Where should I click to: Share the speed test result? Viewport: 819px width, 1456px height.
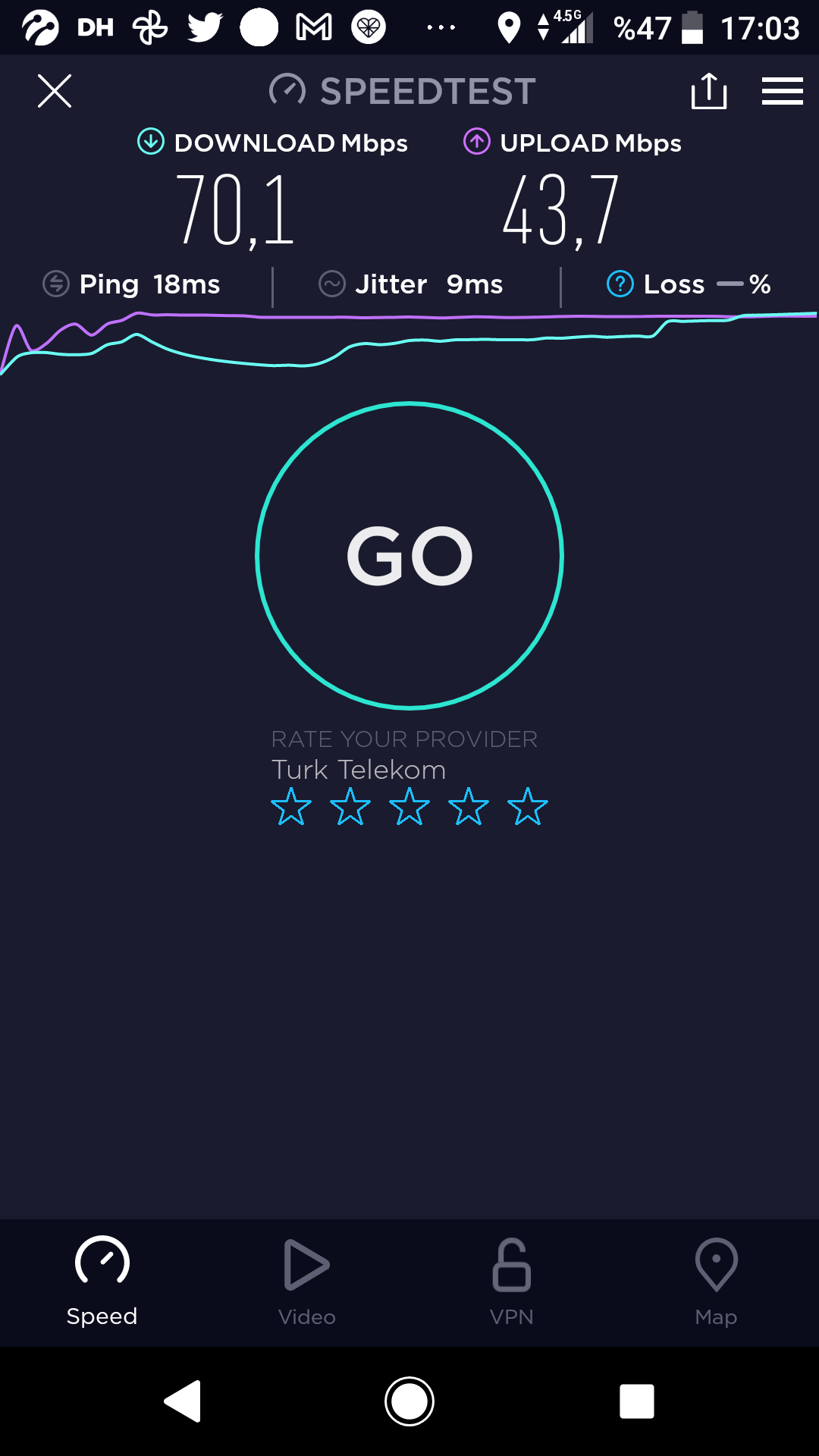pos(709,91)
